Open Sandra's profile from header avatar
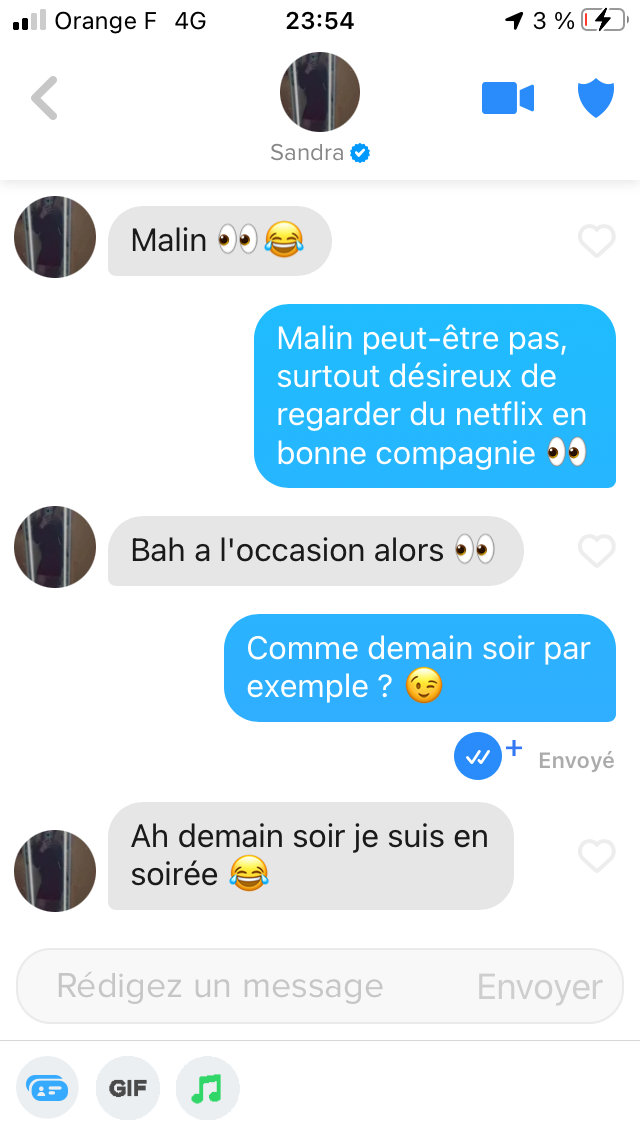The width and height of the screenshot is (640, 1136). click(x=320, y=93)
